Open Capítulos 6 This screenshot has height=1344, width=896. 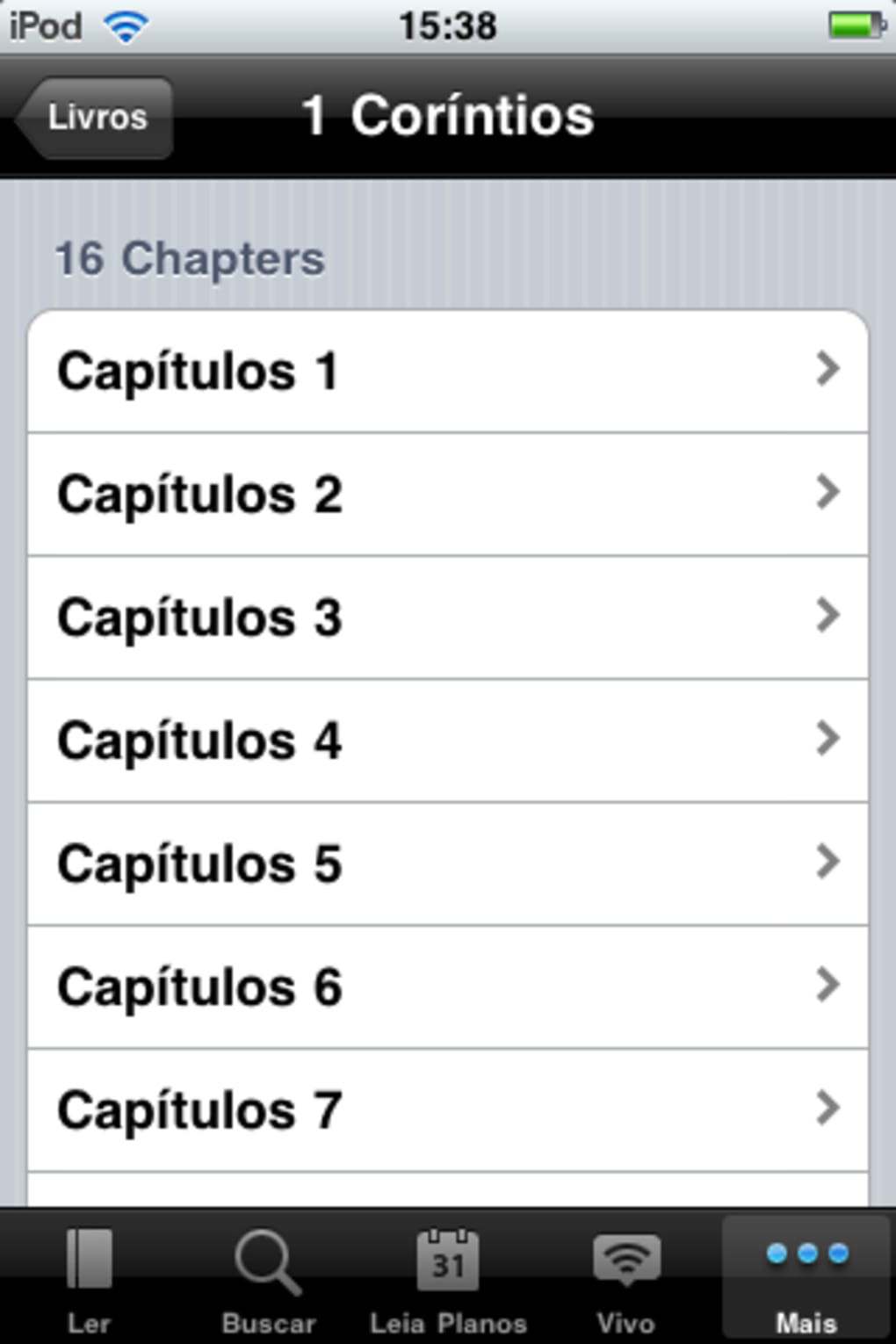(448, 986)
